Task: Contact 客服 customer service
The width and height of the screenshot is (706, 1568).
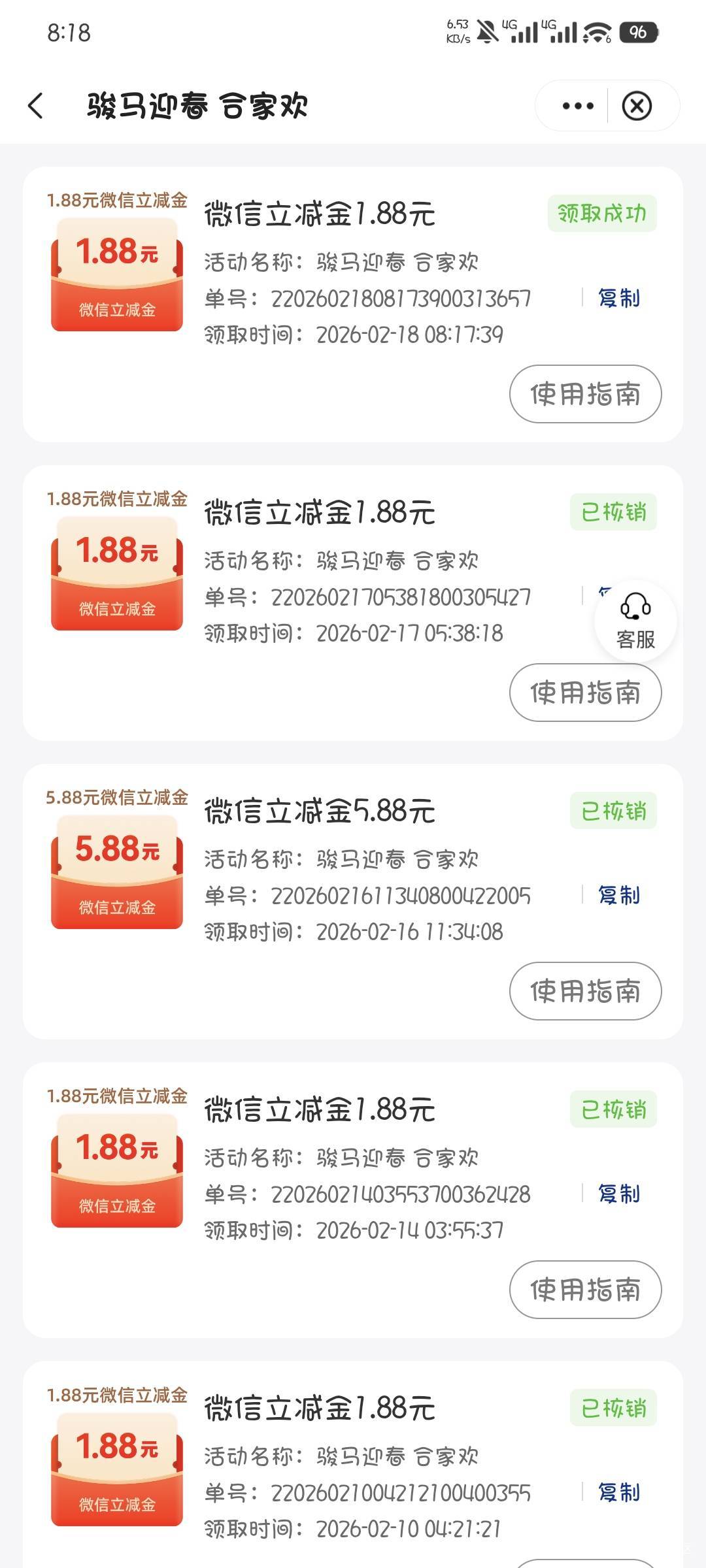Action: 635,621
